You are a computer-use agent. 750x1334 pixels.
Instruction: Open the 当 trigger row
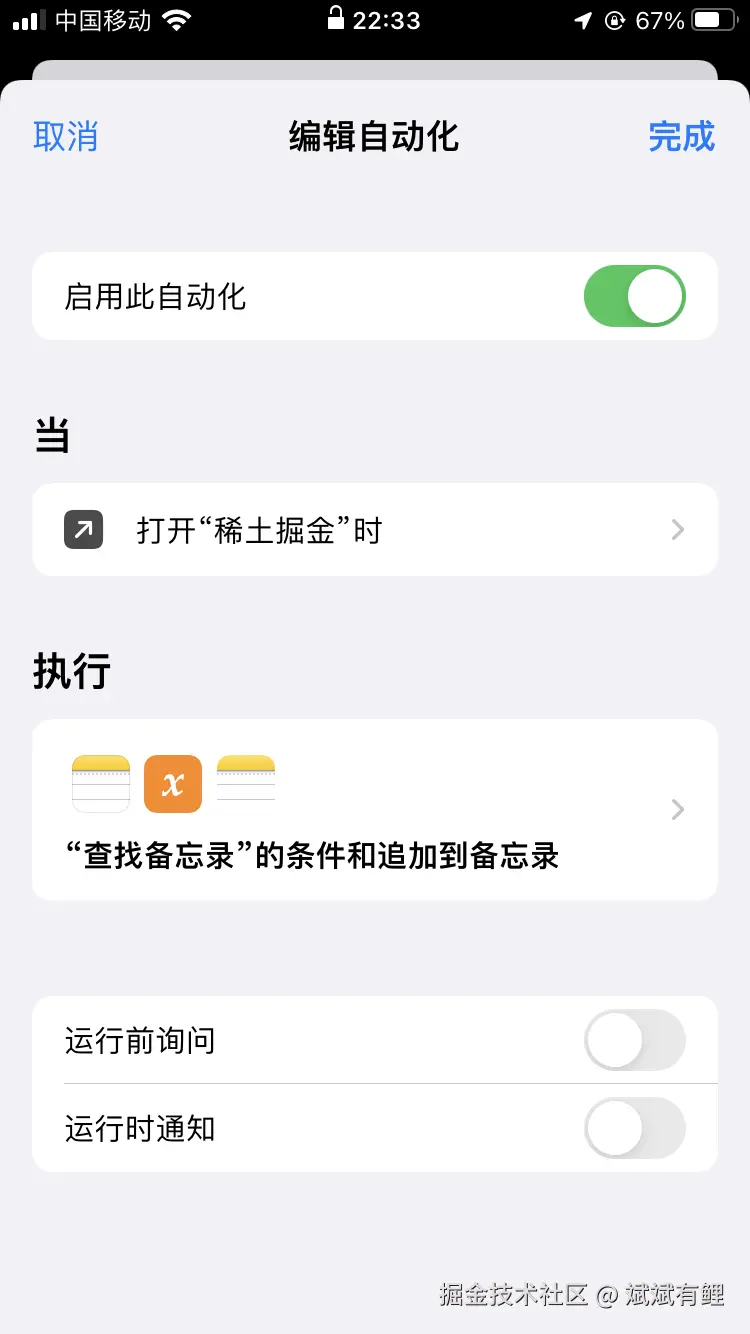click(375, 530)
